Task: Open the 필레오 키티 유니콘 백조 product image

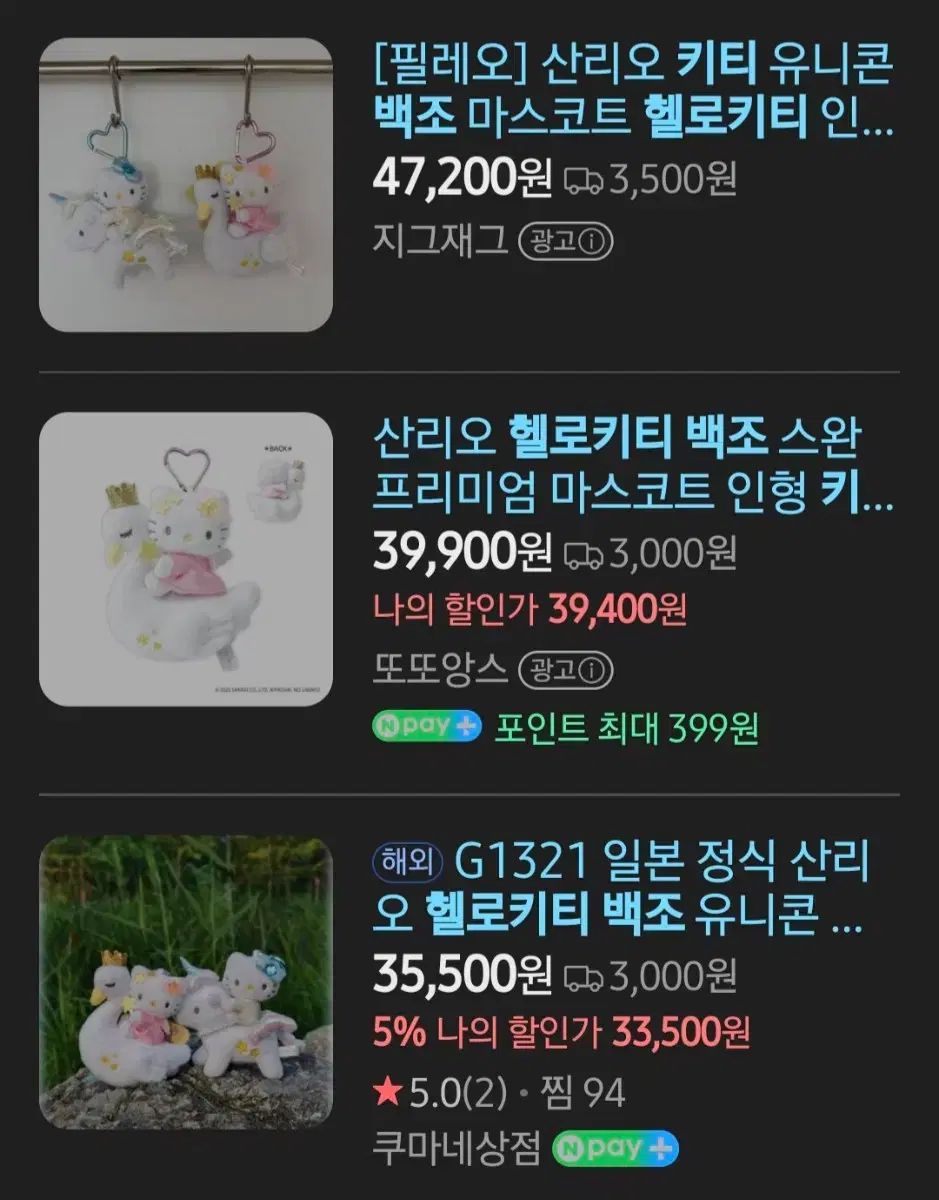Action: point(186,185)
